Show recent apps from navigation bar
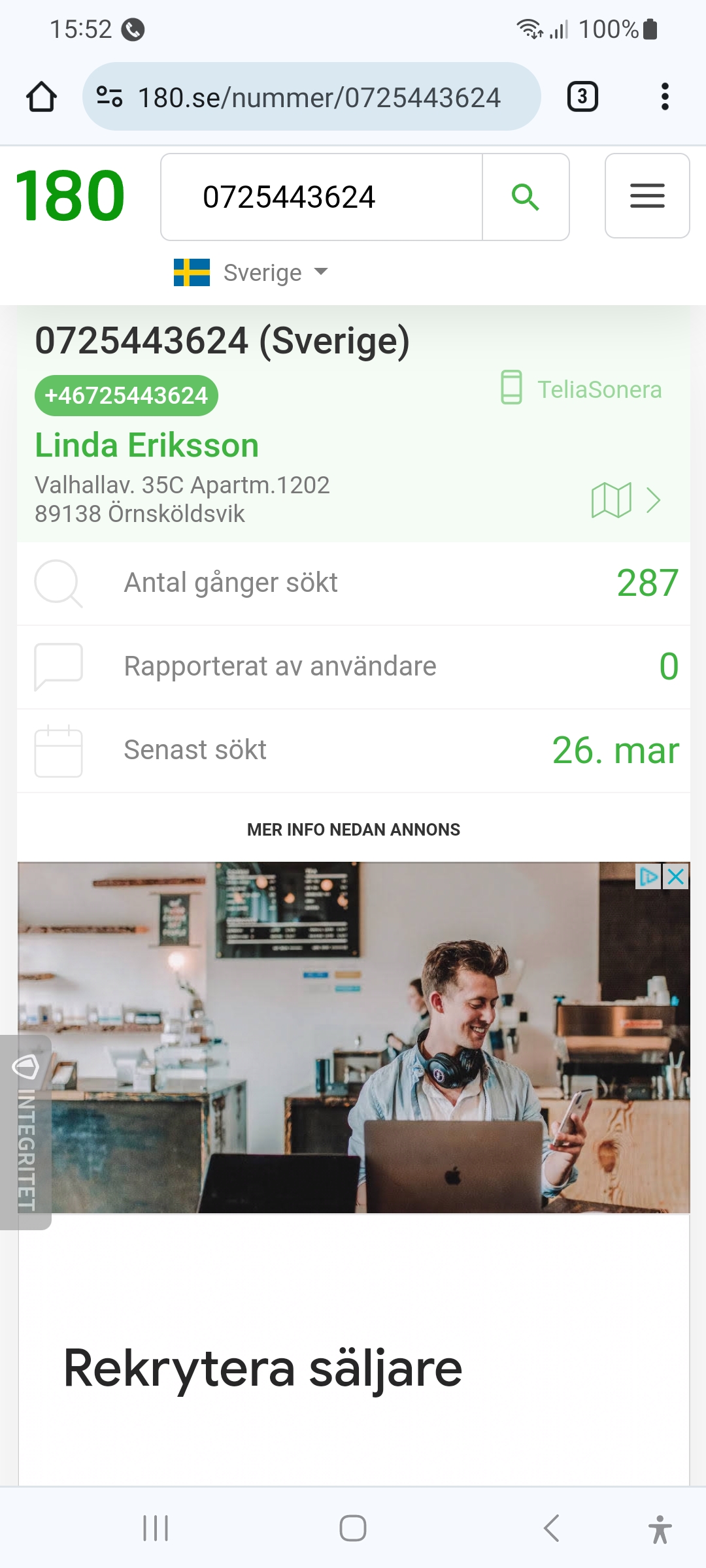The width and height of the screenshot is (706, 1568). coord(156,1528)
